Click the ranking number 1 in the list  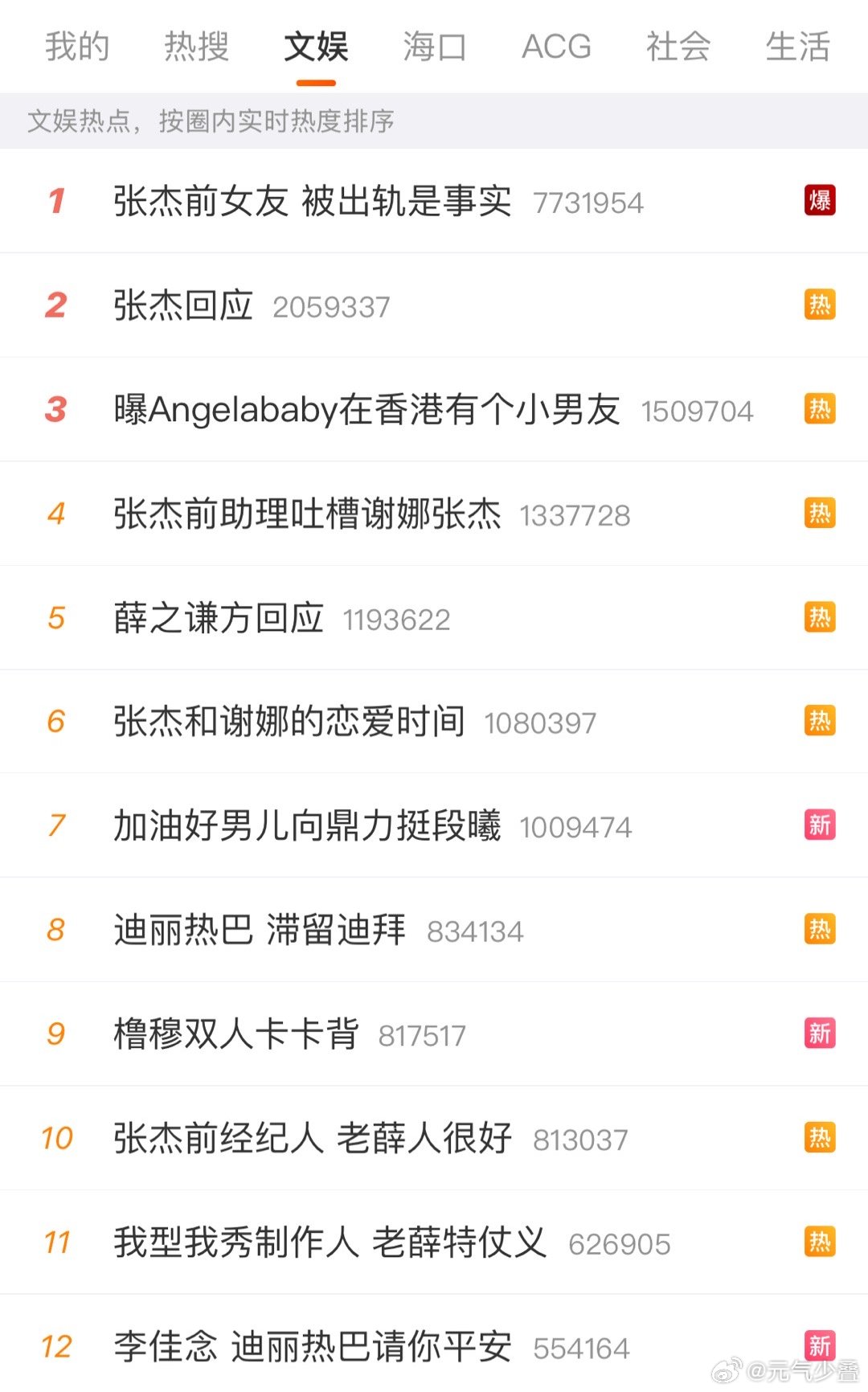pos(55,202)
